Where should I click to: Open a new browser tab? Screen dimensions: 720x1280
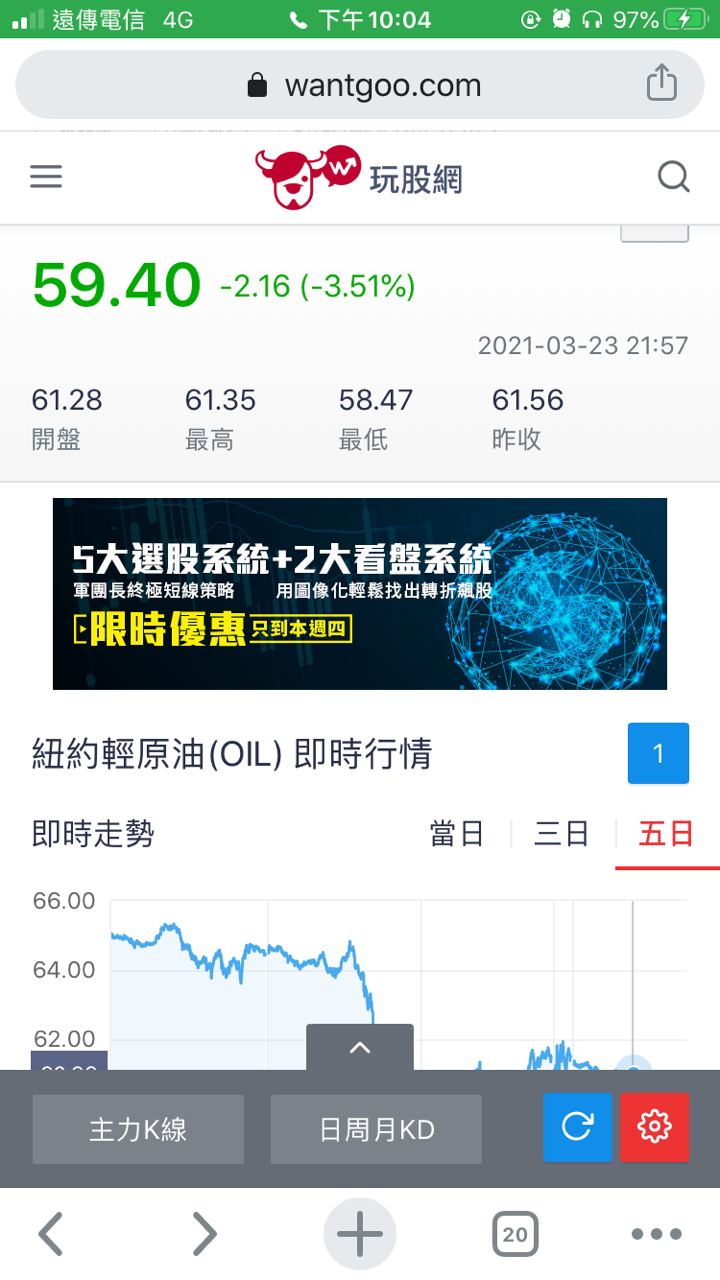[x=360, y=1234]
